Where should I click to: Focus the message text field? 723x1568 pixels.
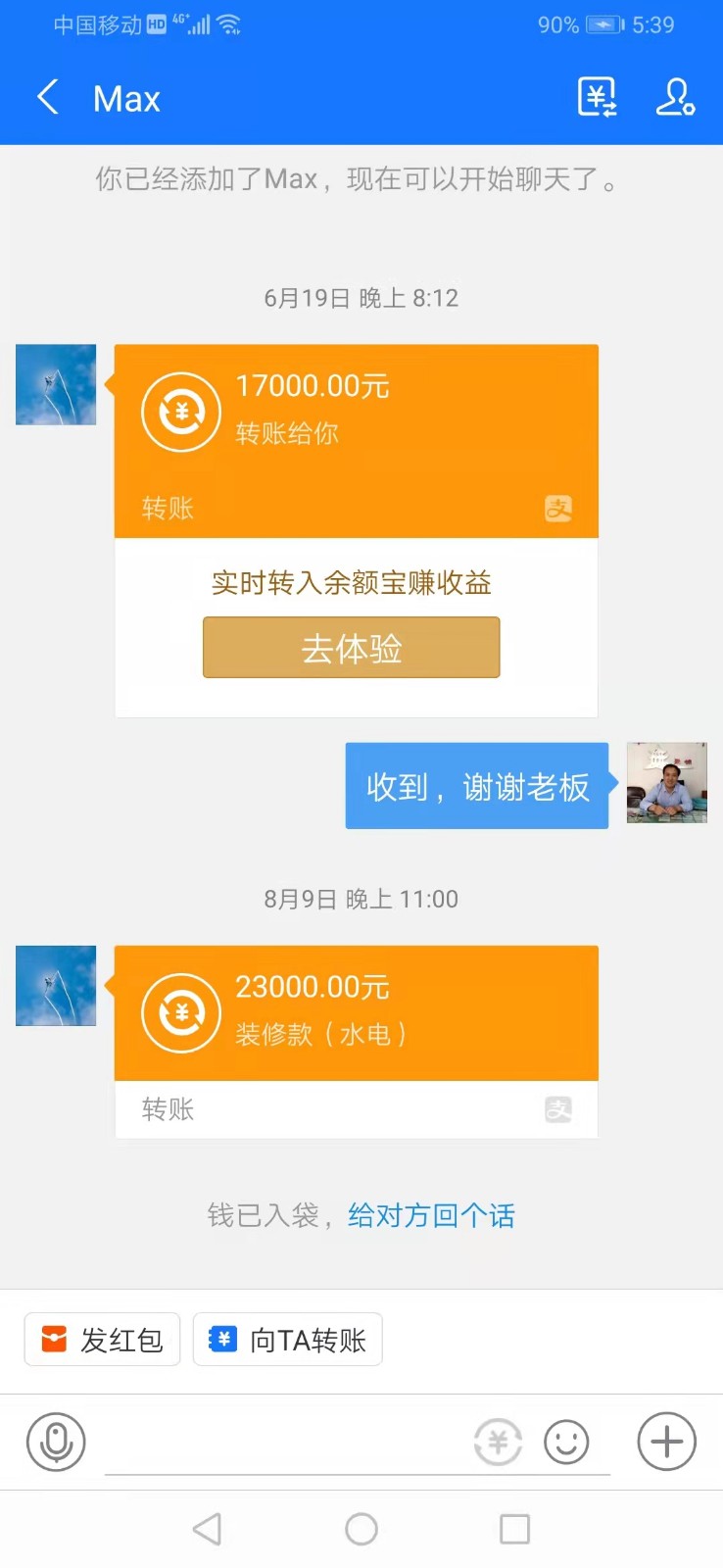pos(284,1442)
